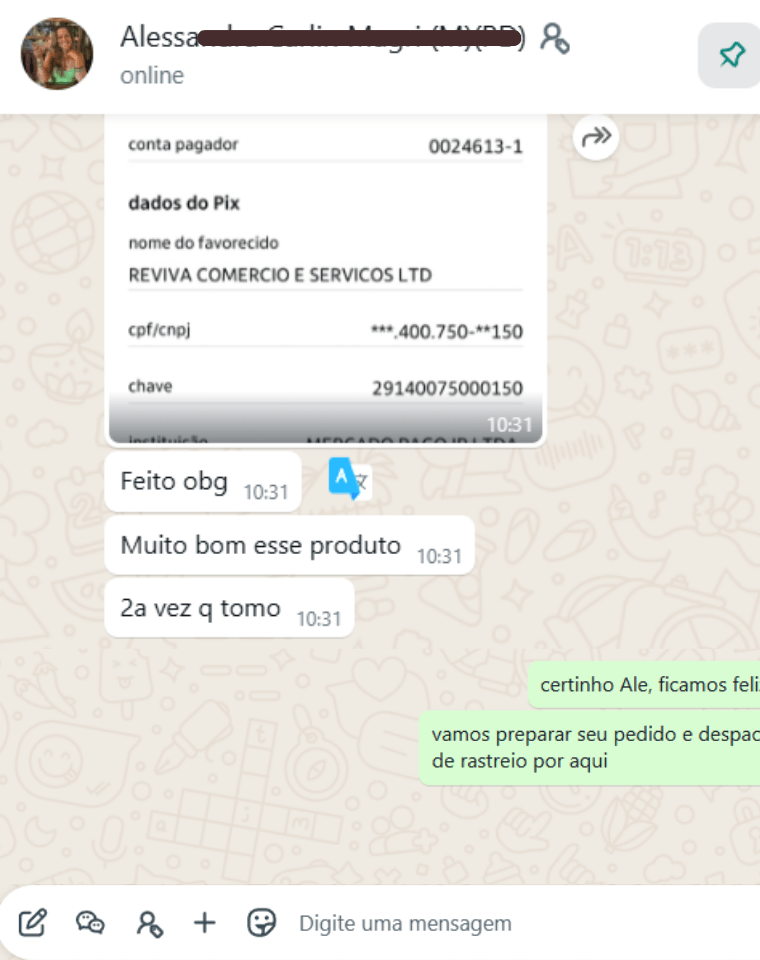Translate the "Feito obg" message
Screen dimensions: 760x960
pos(349,480)
